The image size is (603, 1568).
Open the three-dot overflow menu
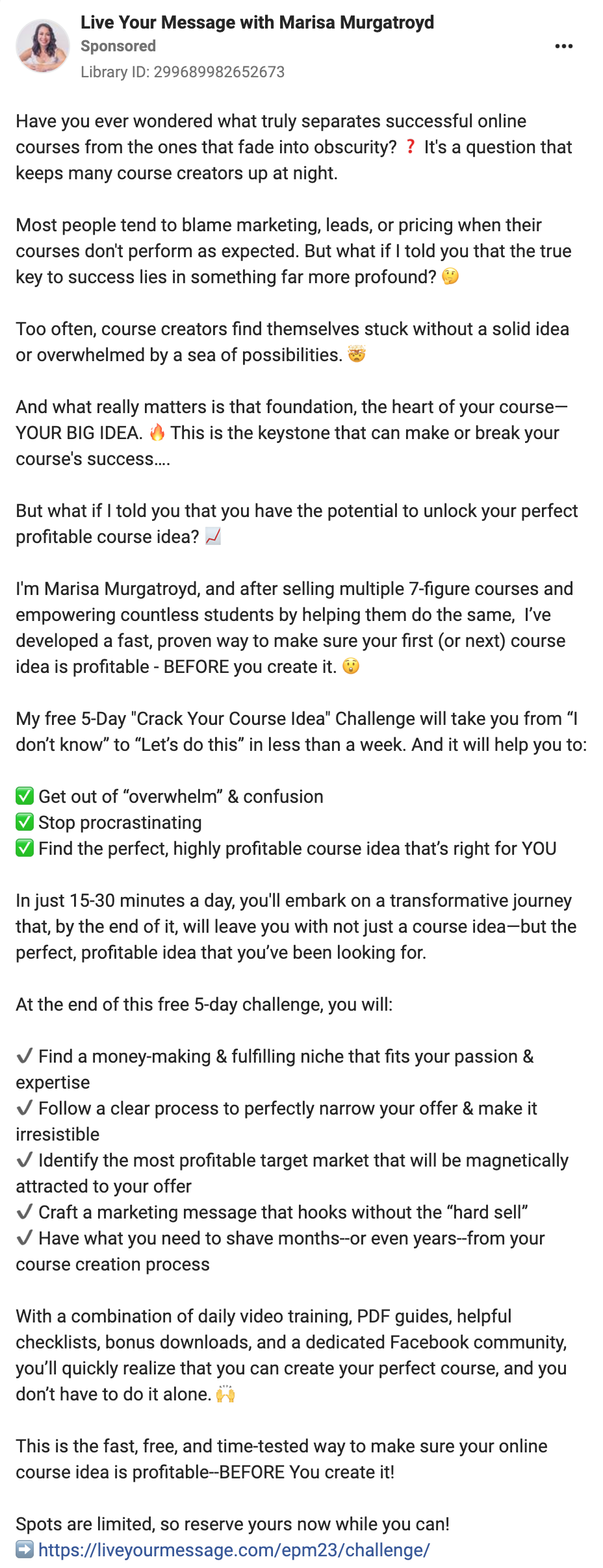(x=563, y=46)
